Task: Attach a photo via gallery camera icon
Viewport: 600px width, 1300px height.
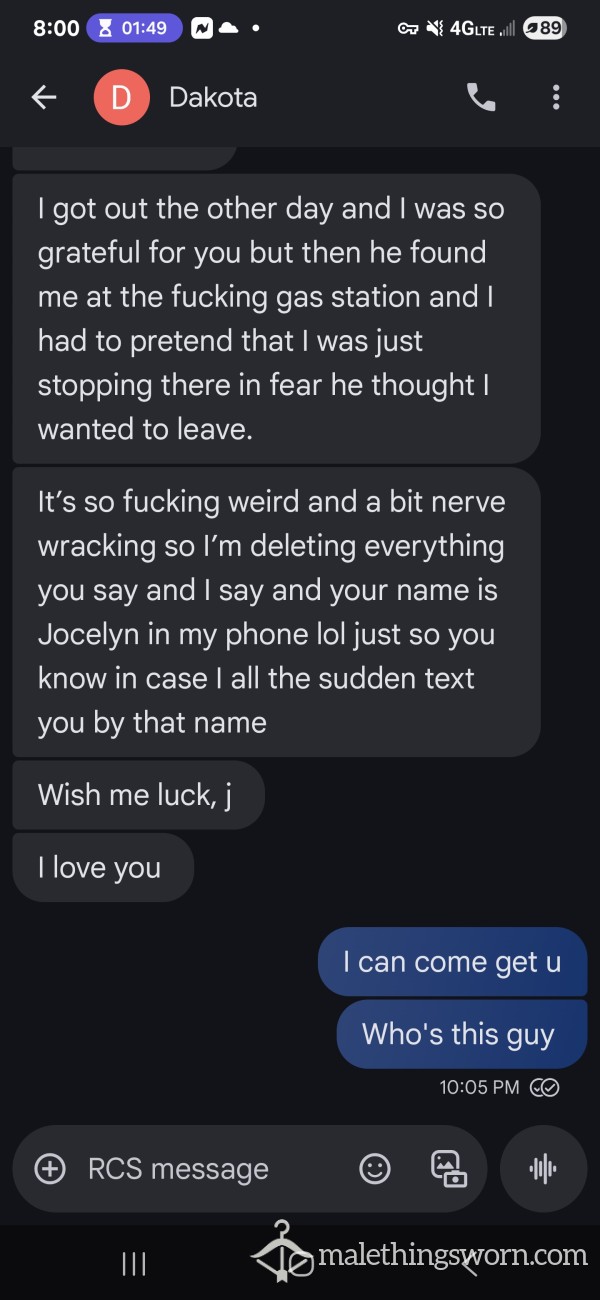Action: click(x=448, y=1168)
